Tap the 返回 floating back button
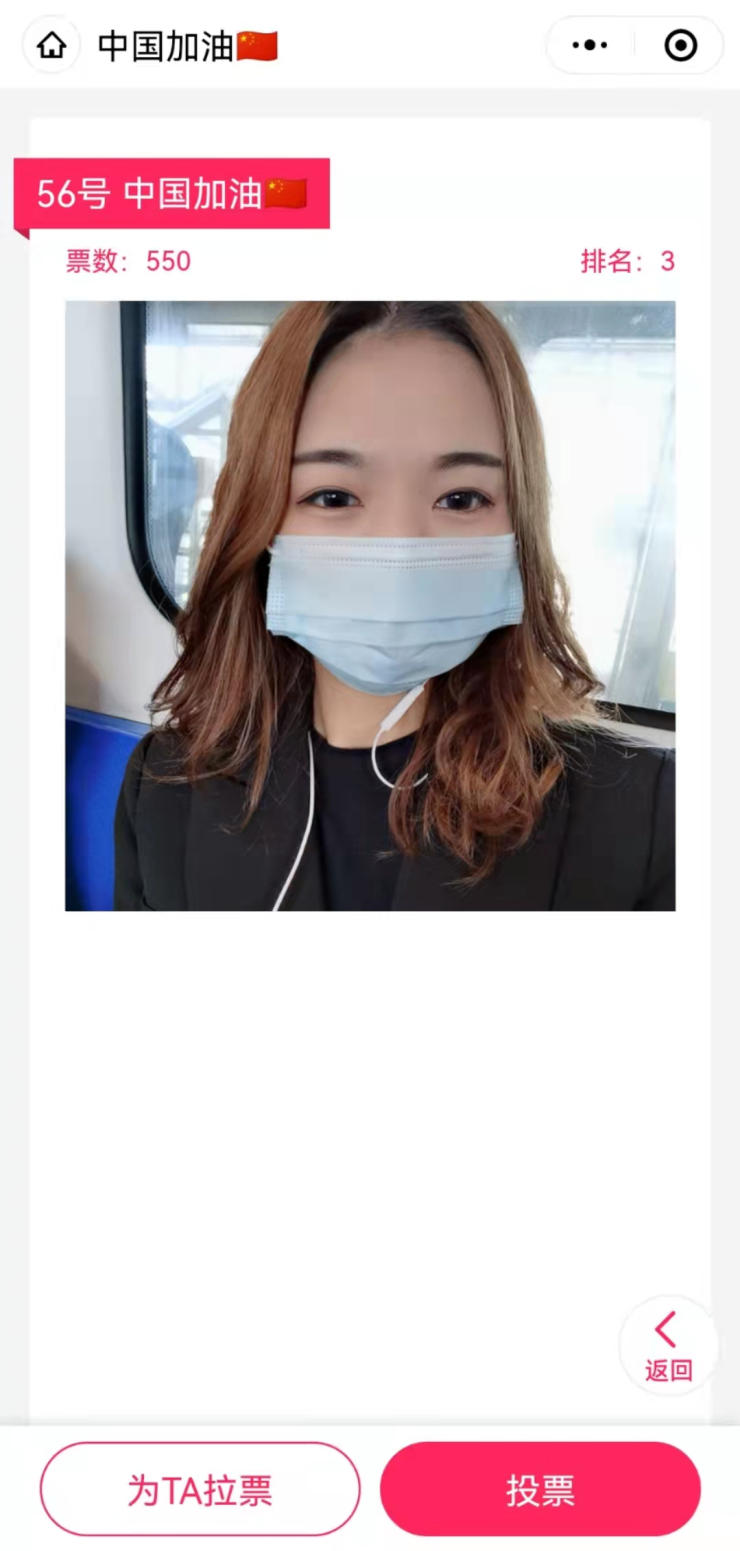This screenshot has height=1551, width=740. click(x=668, y=1345)
